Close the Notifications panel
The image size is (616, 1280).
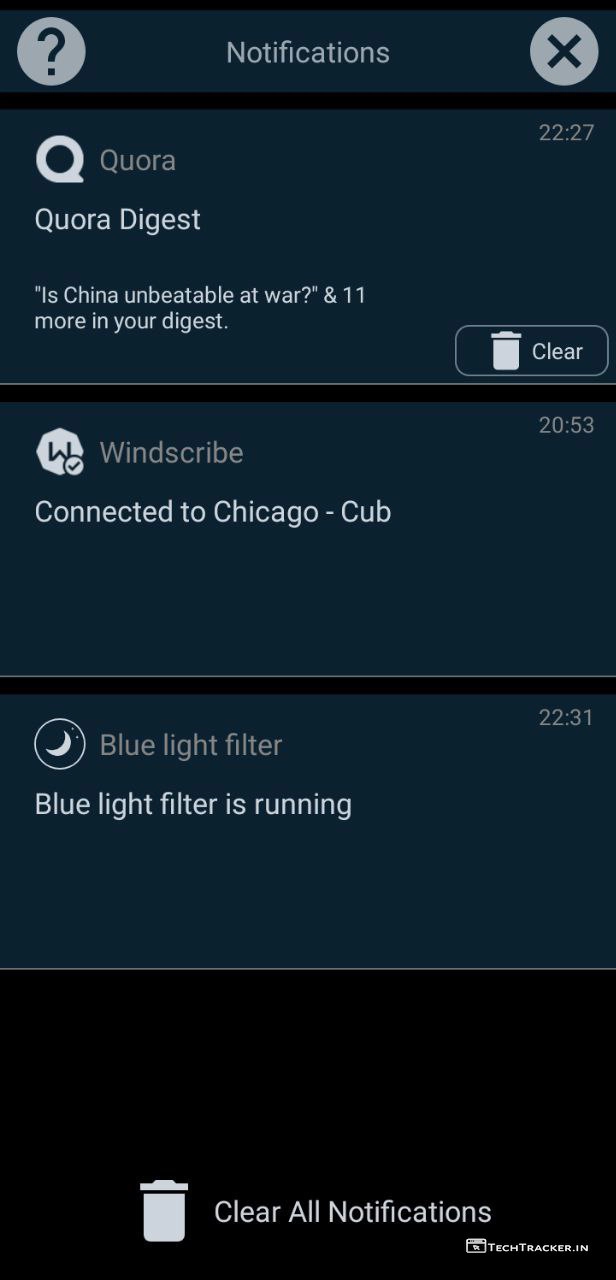pyautogui.click(x=564, y=52)
